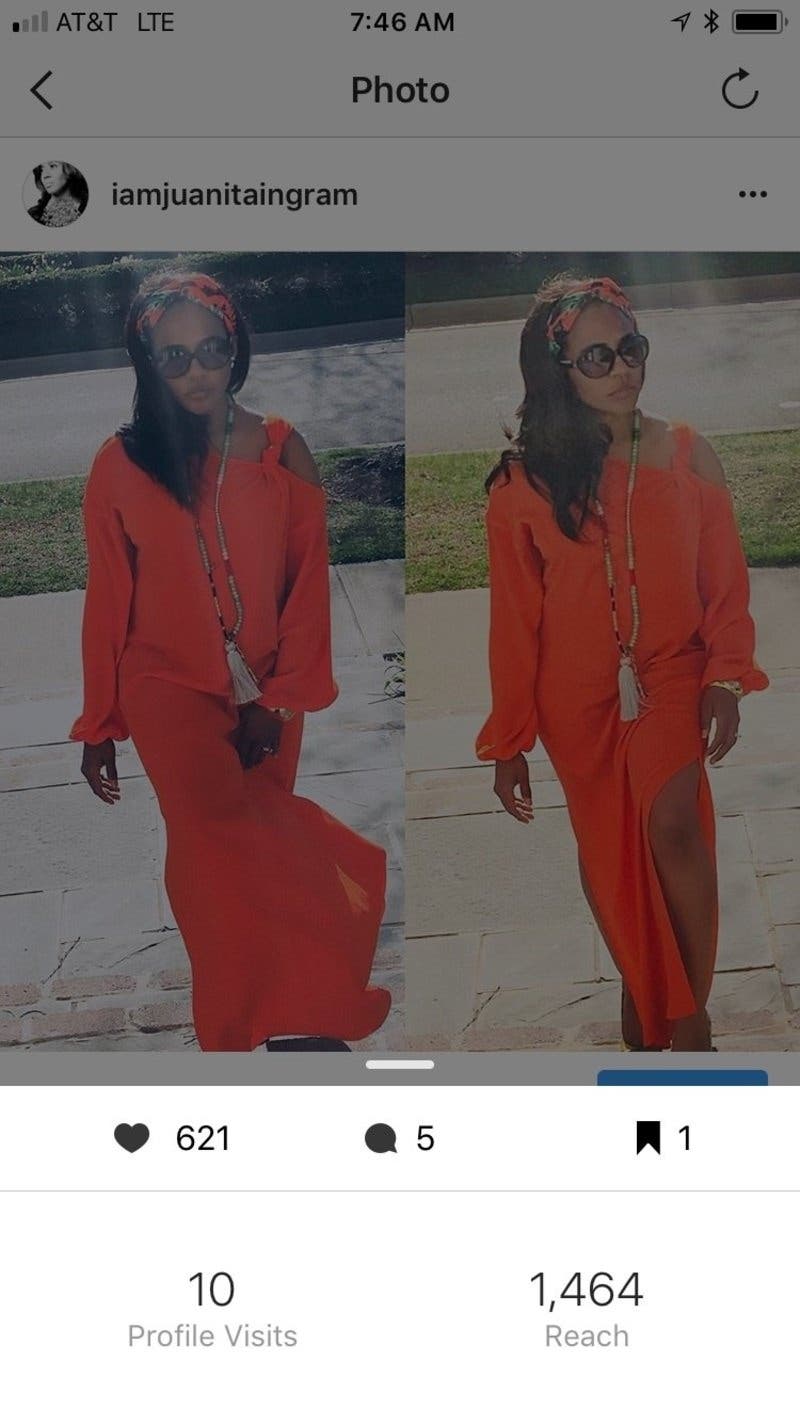Image resolution: width=800 pixels, height=1423 pixels.
Task: Refresh the photo post
Action: (x=740, y=91)
